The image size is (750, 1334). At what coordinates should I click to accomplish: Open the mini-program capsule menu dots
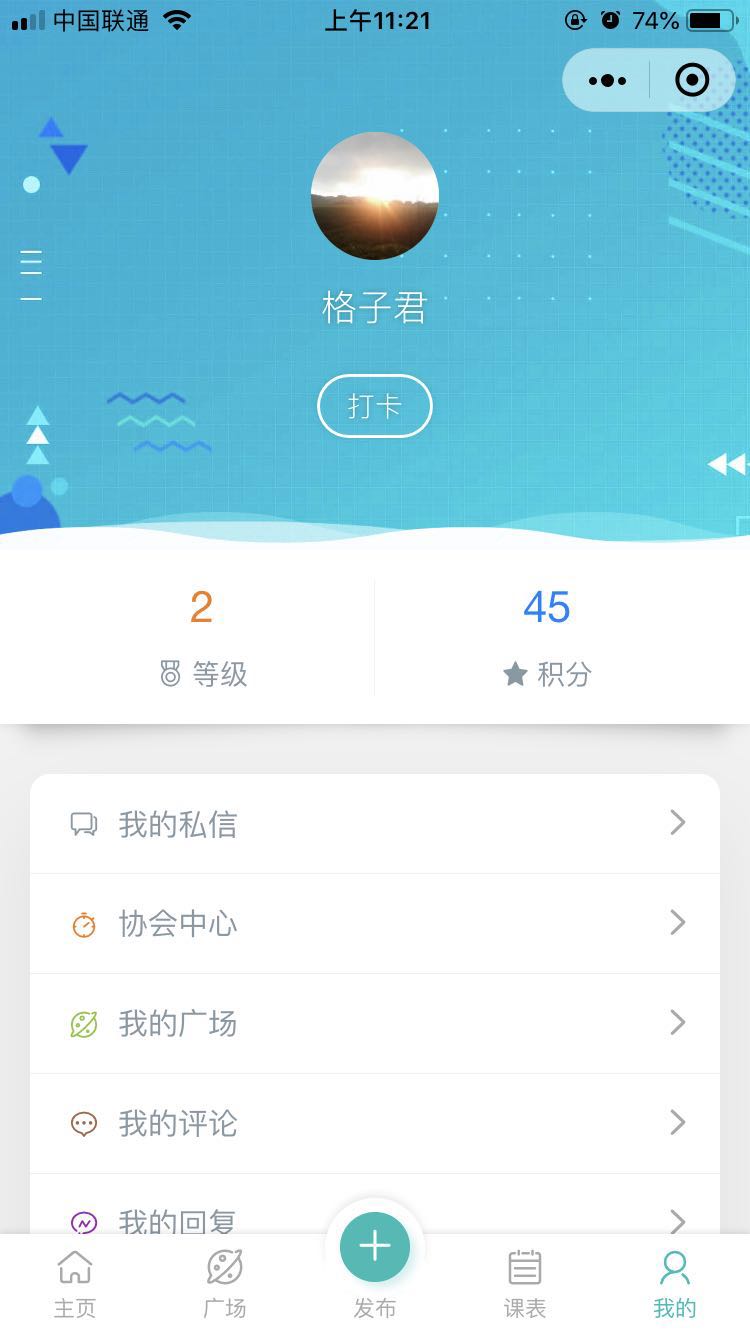[607, 80]
